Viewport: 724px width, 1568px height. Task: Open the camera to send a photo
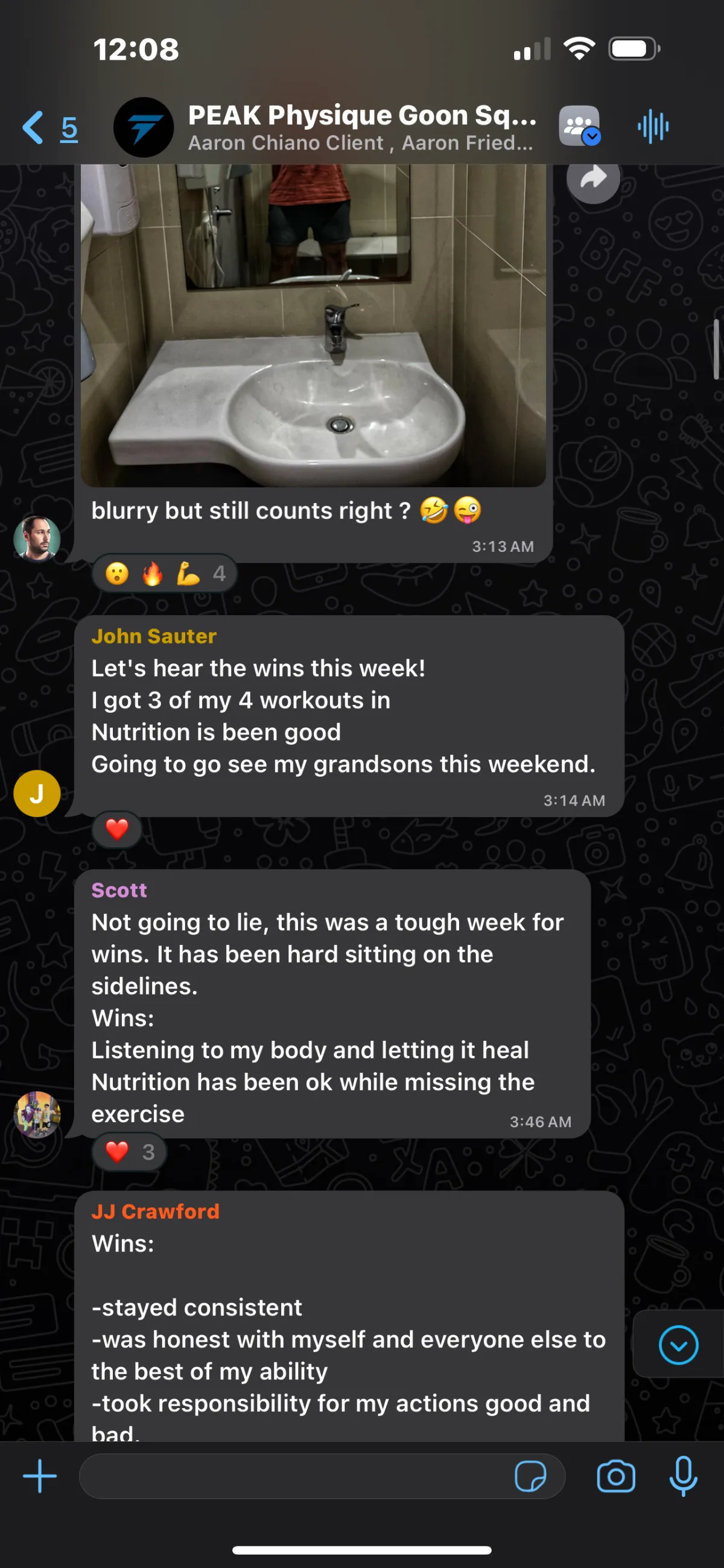pos(615,1476)
